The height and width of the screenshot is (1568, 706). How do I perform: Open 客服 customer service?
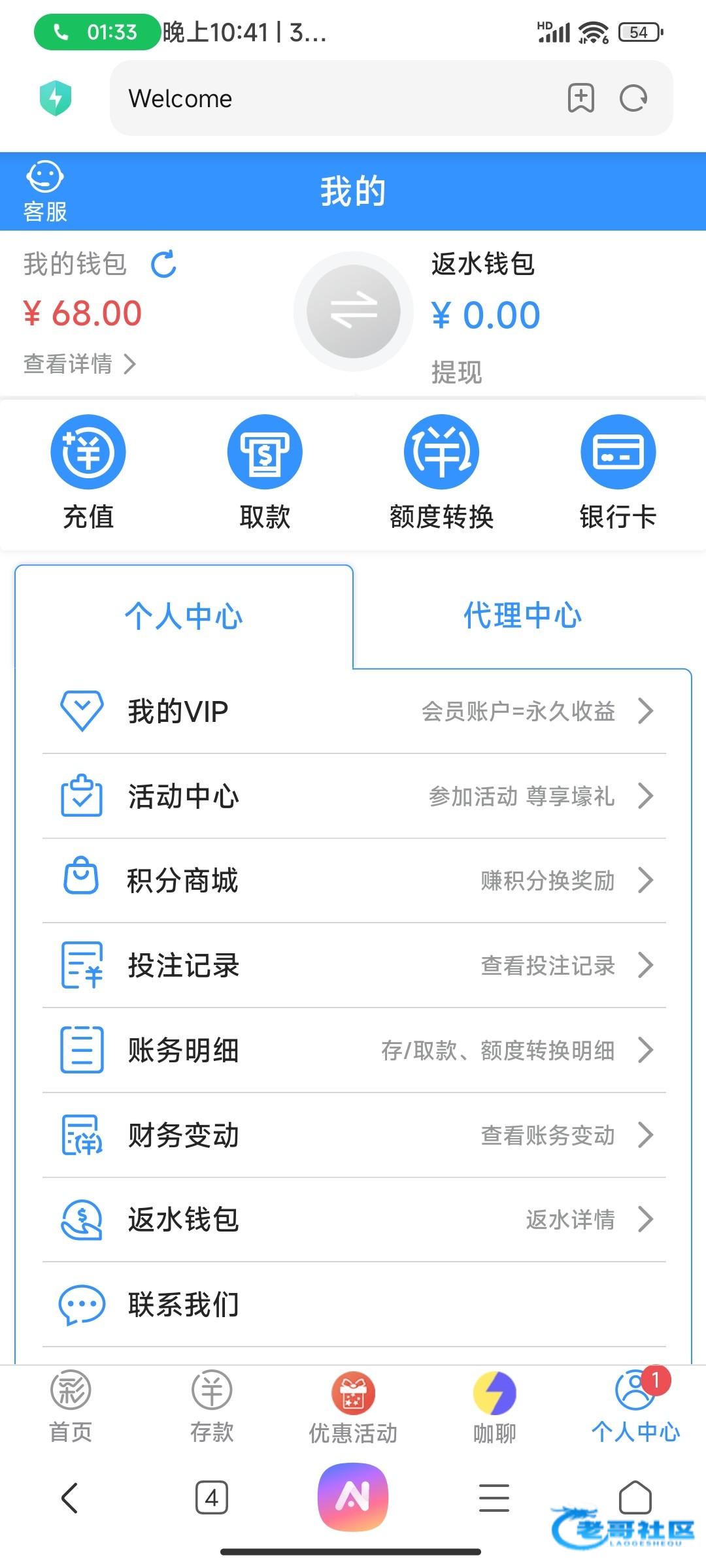[45, 192]
